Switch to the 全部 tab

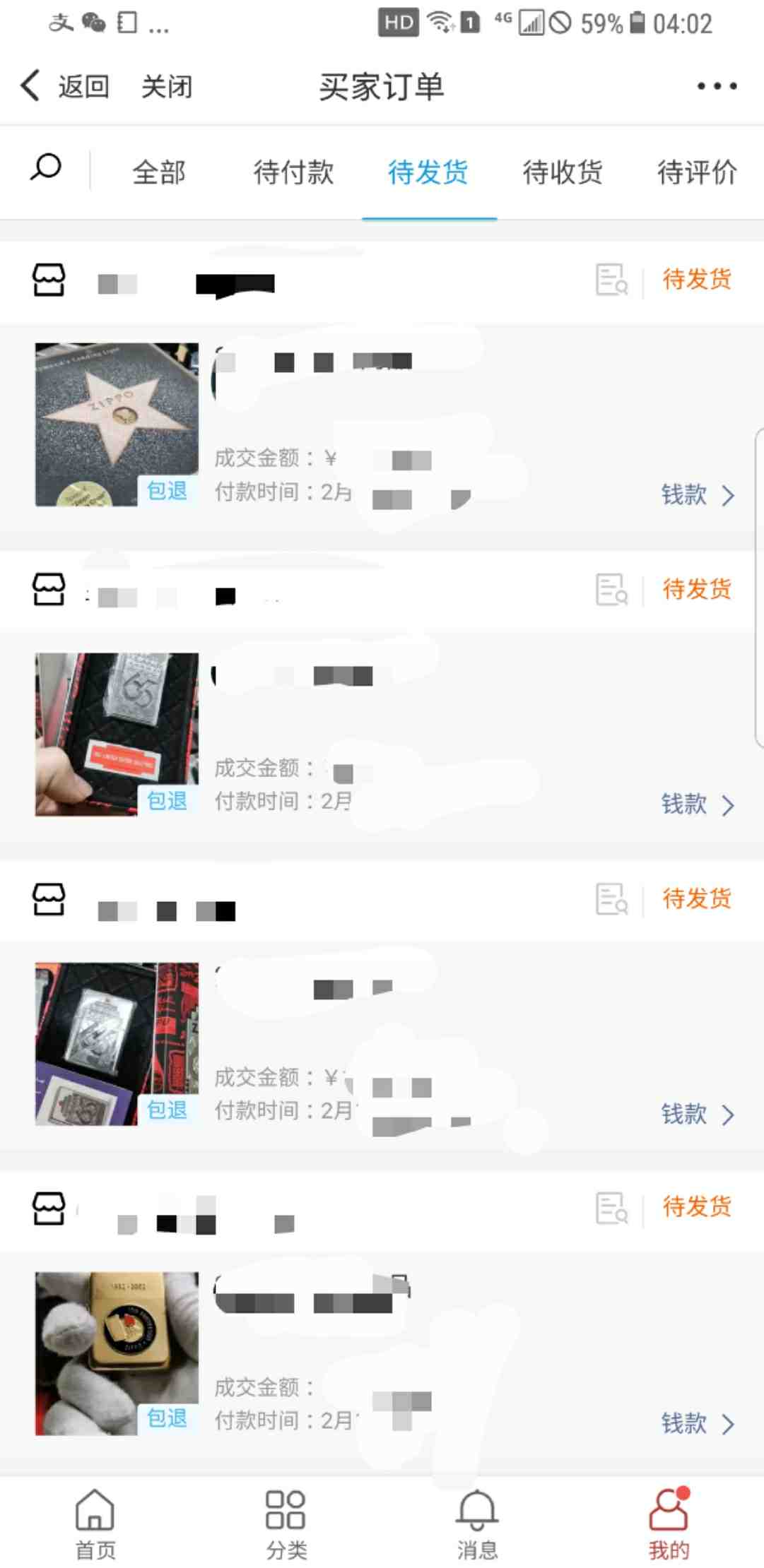[159, 172]
